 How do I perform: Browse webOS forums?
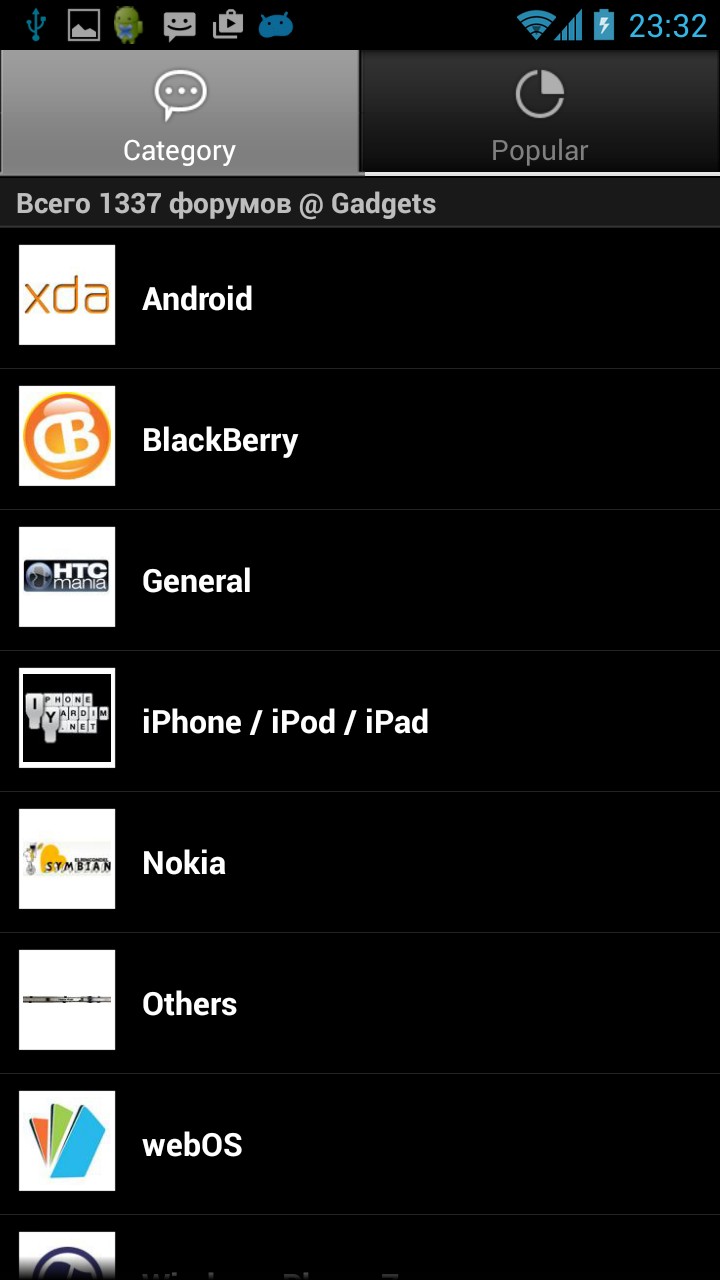pyautogui.click(x=360, y=1144)
